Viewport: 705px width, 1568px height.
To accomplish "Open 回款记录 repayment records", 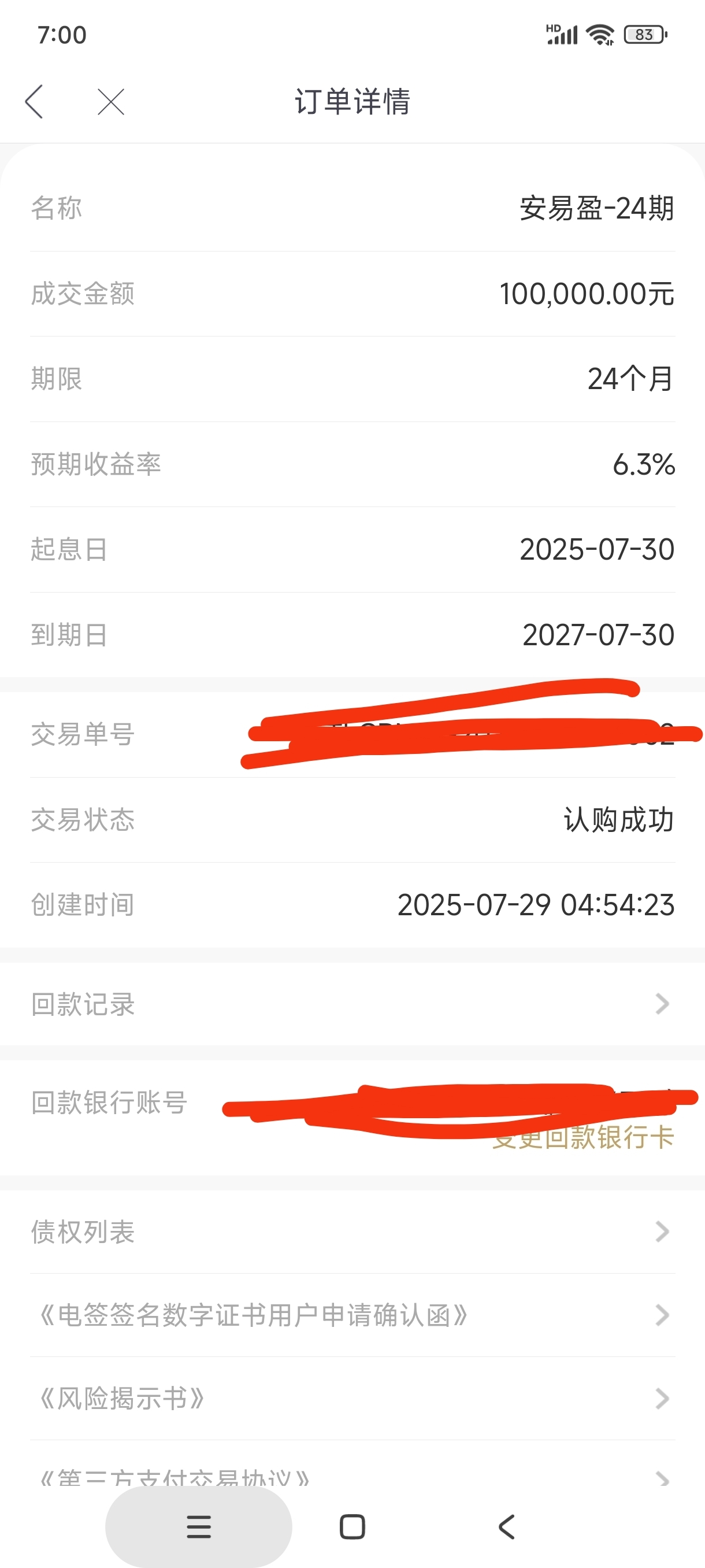I will point(352,1004).
